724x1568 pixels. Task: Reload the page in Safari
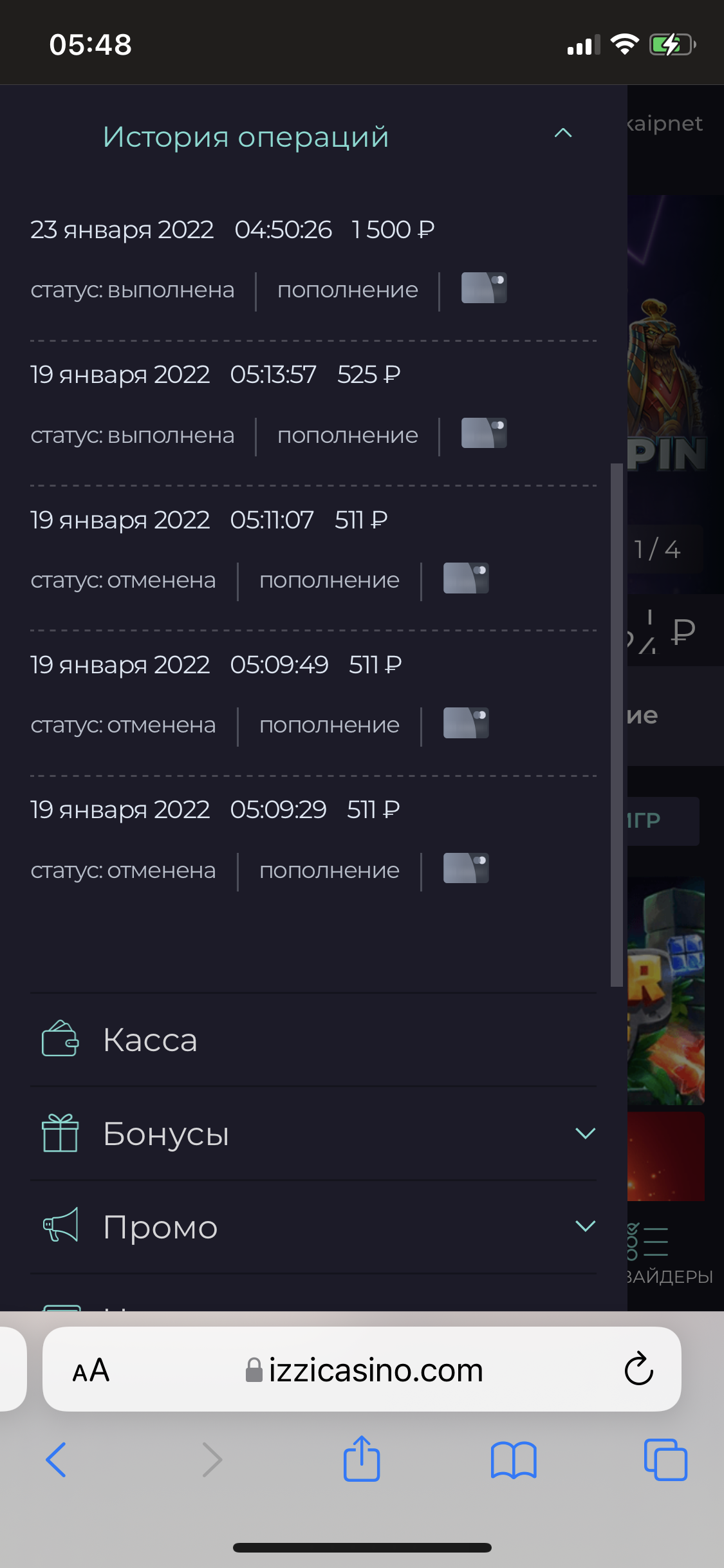(x=638, y=1369)
